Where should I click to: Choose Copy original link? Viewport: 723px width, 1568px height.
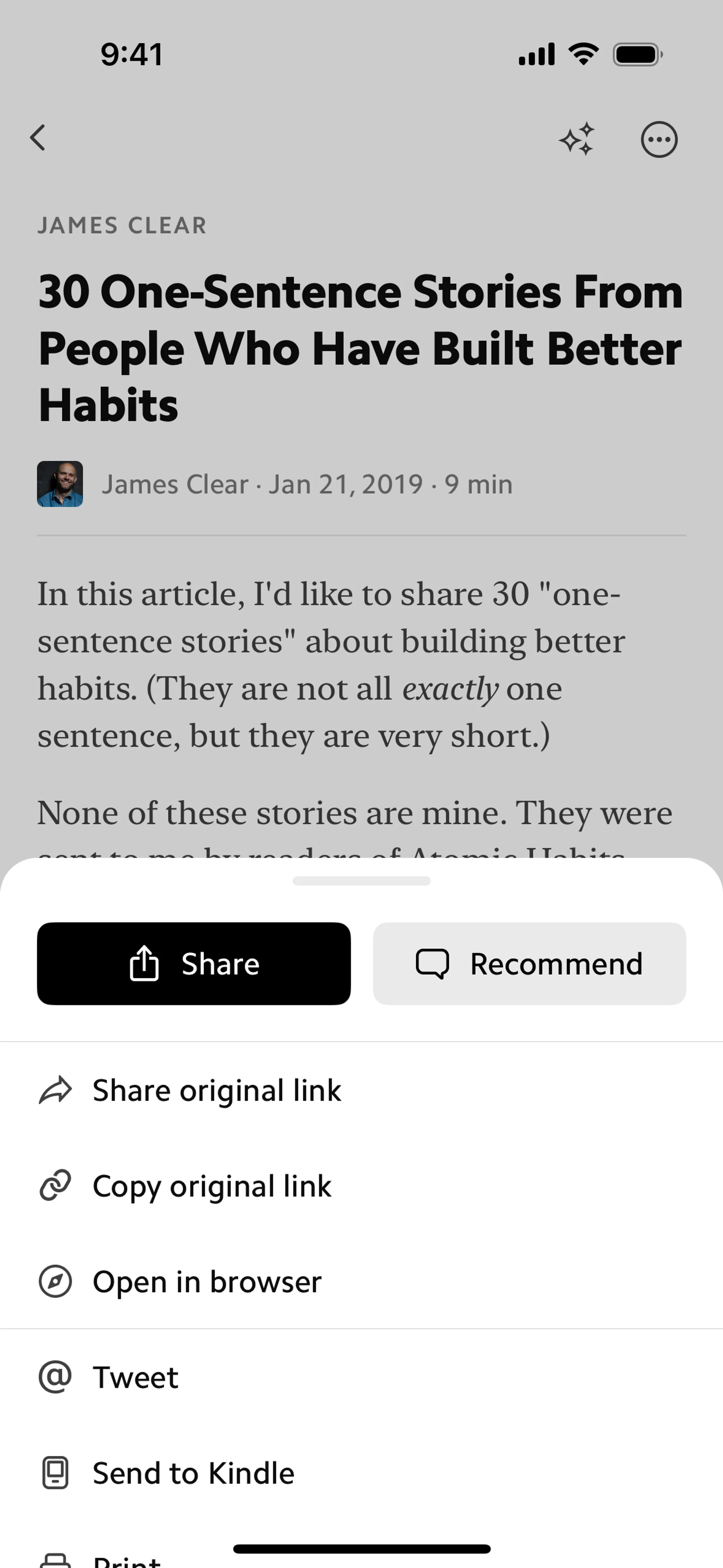(x=361, y=1186)
